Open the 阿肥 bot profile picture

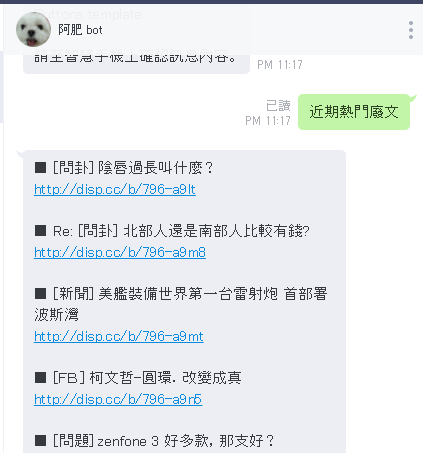click(33, 29)
